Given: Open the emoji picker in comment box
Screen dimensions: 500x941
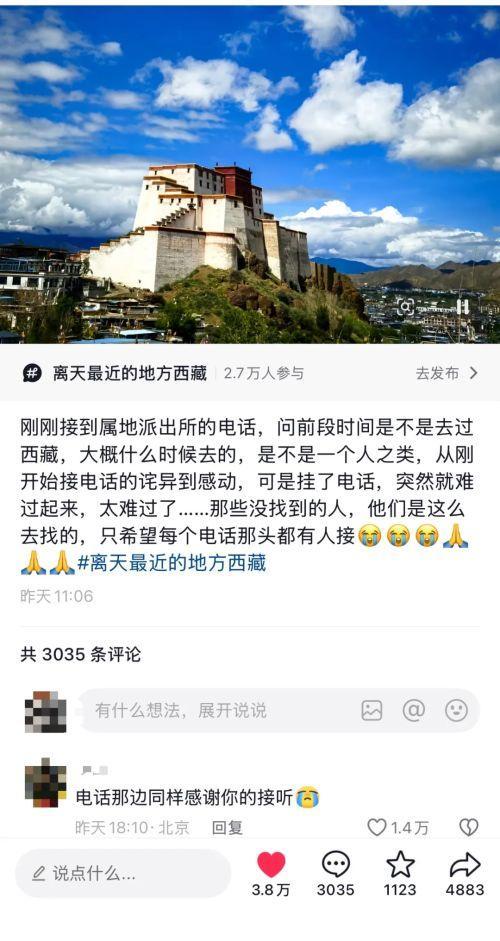Looking at the screenshot, I should [x=456, y=711].
